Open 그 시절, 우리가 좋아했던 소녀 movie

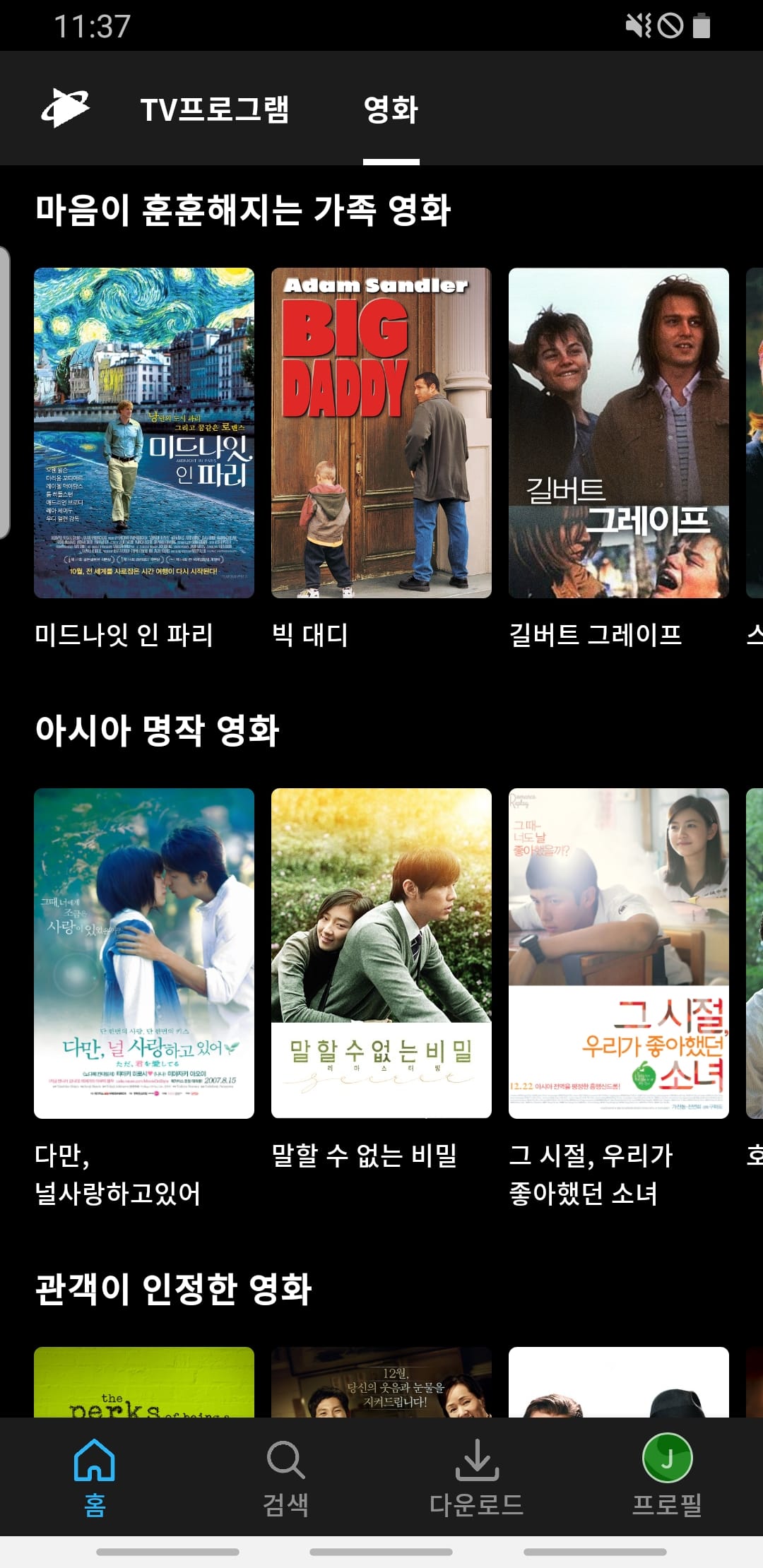coord(619,953)
